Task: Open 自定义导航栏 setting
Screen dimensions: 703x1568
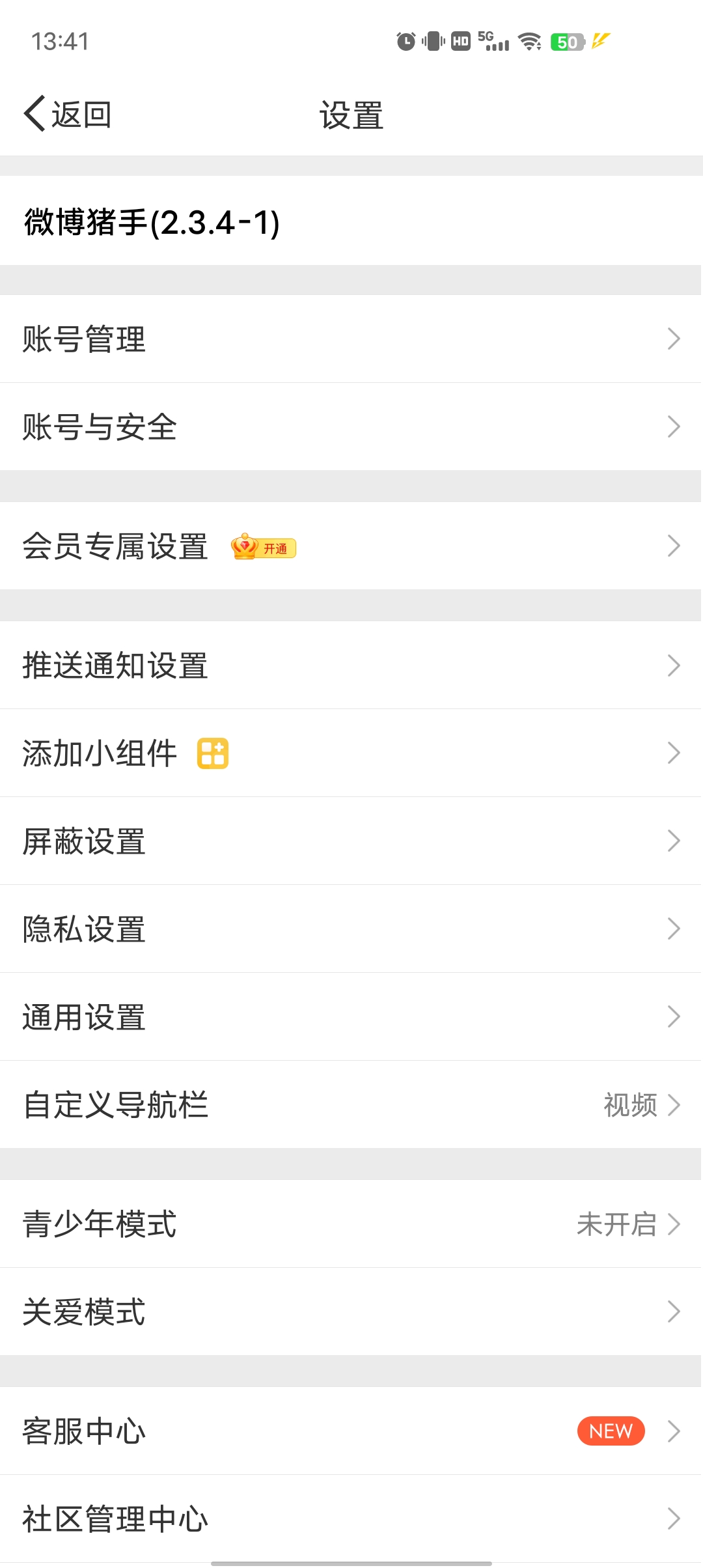Action: pos(351,1105)
